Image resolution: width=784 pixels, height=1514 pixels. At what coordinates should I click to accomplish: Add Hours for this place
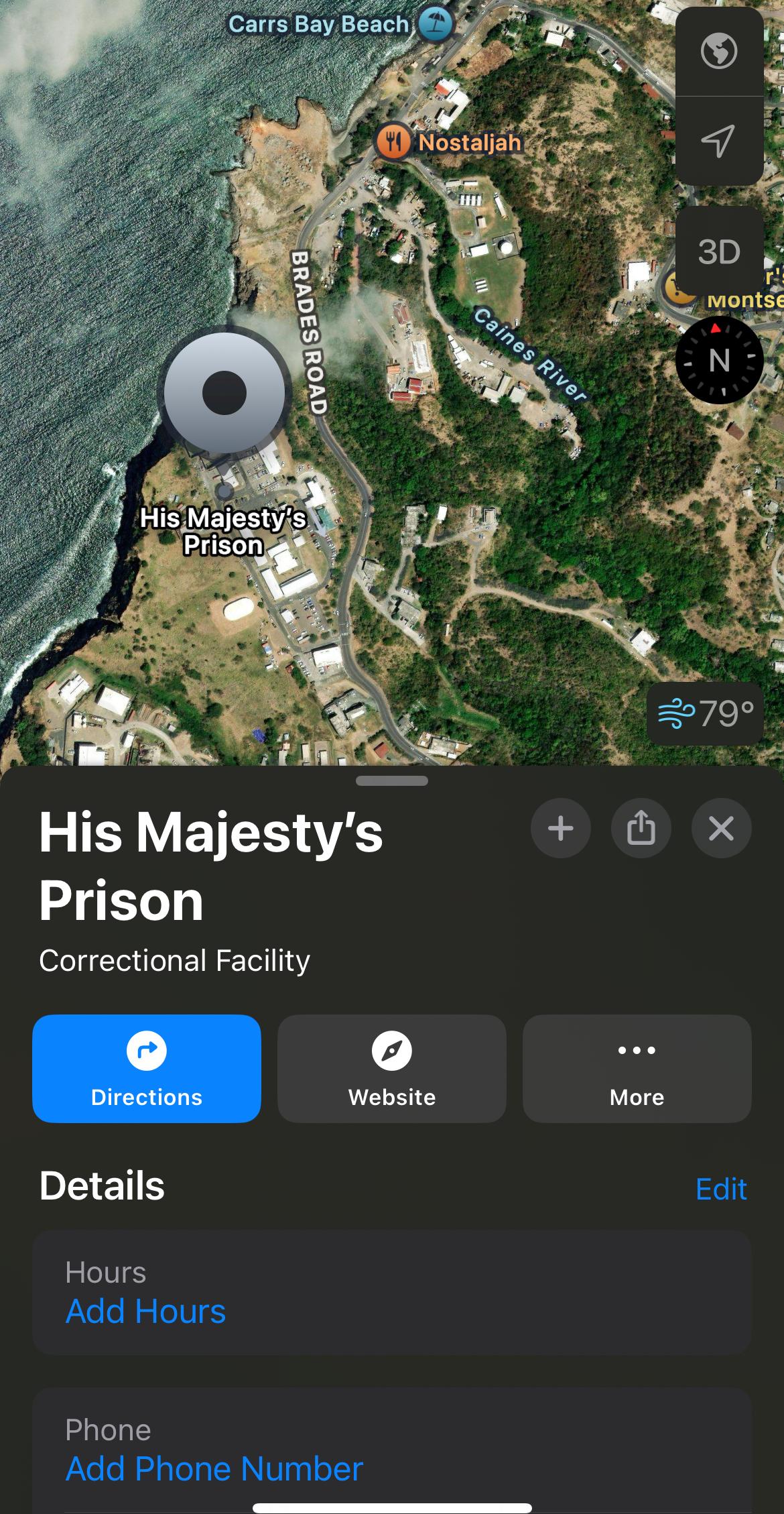(x=146, y=1311)
